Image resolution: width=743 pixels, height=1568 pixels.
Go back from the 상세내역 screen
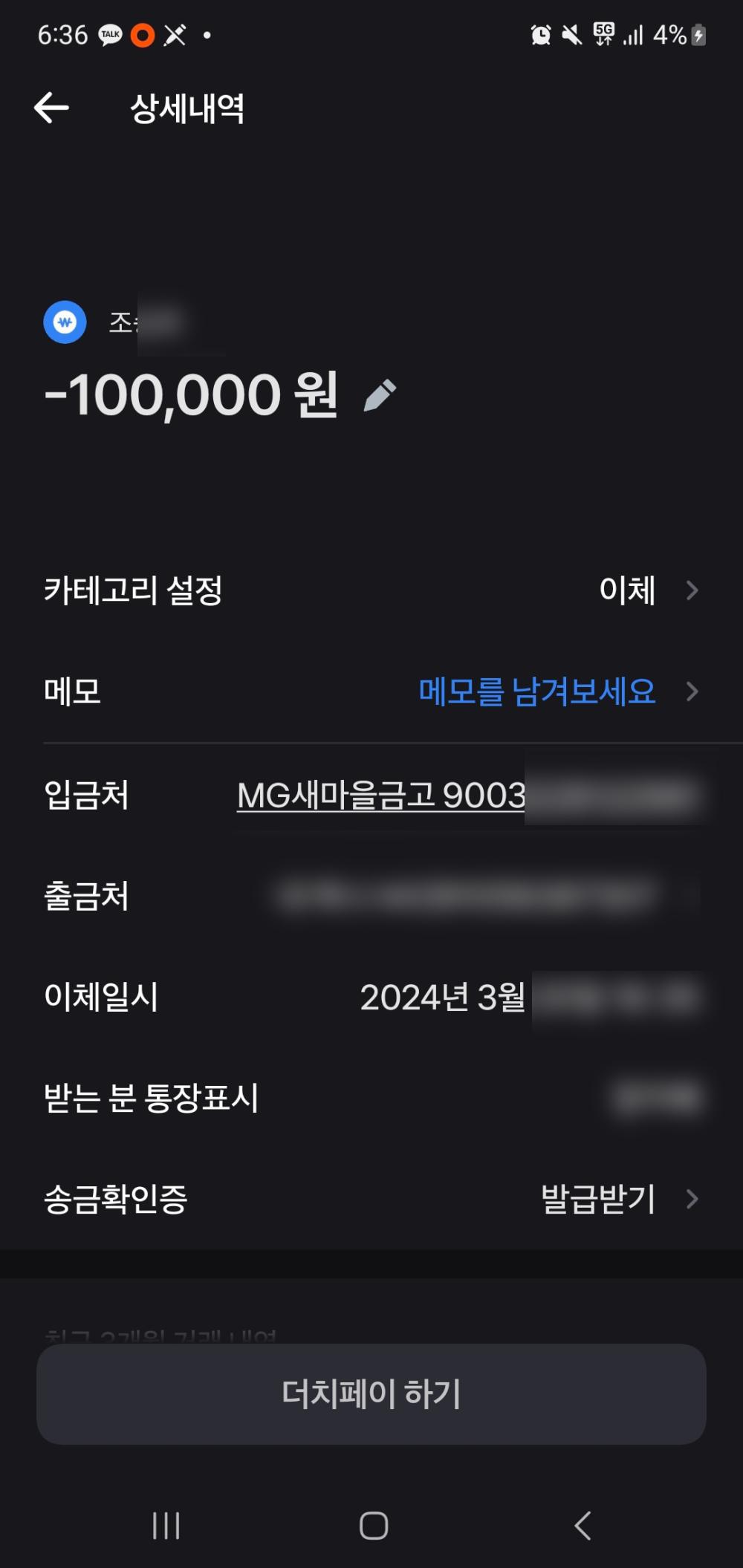click(x=52, y=108)
